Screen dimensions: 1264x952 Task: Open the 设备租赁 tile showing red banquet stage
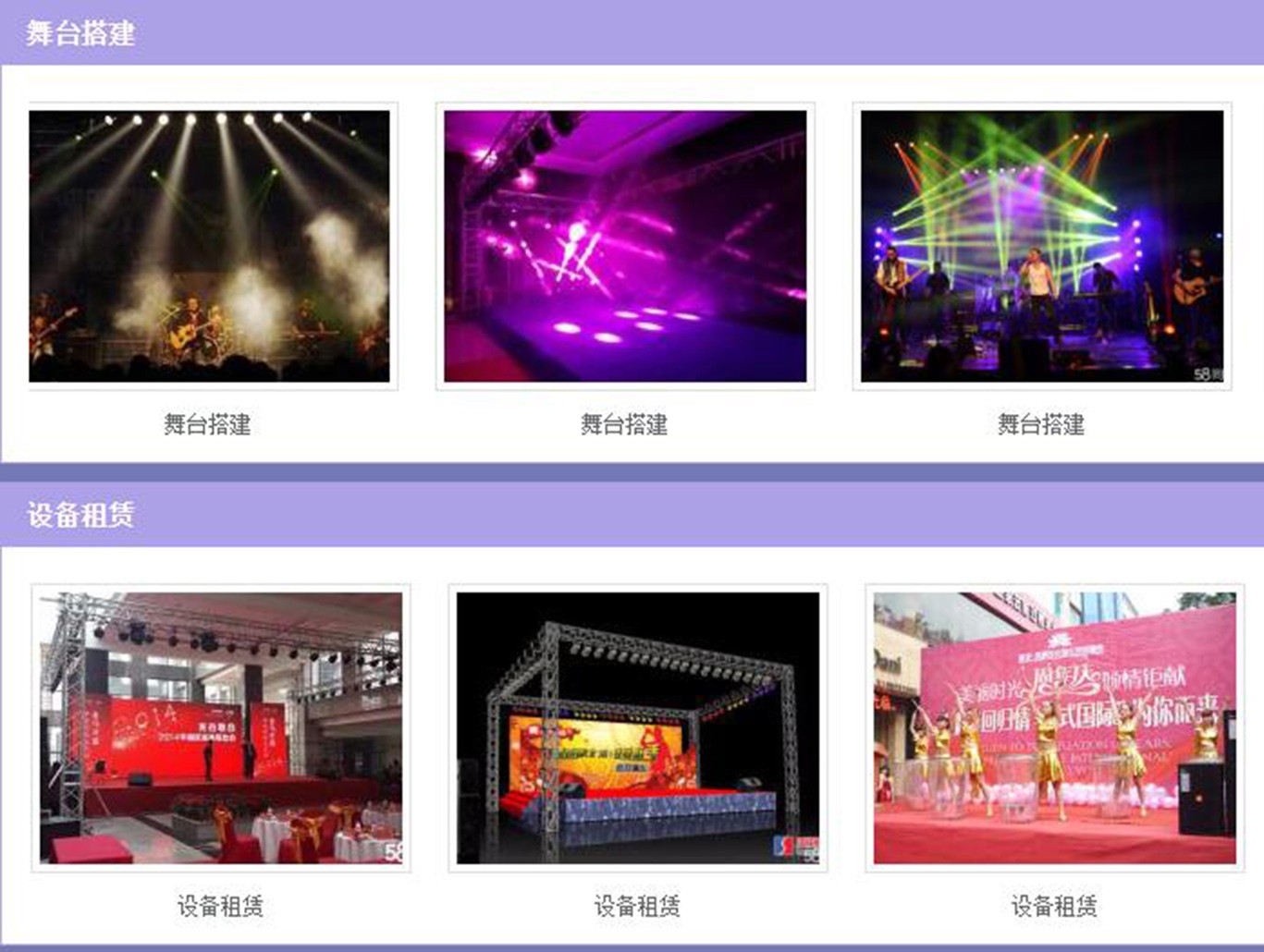click(x=221, y=727)
